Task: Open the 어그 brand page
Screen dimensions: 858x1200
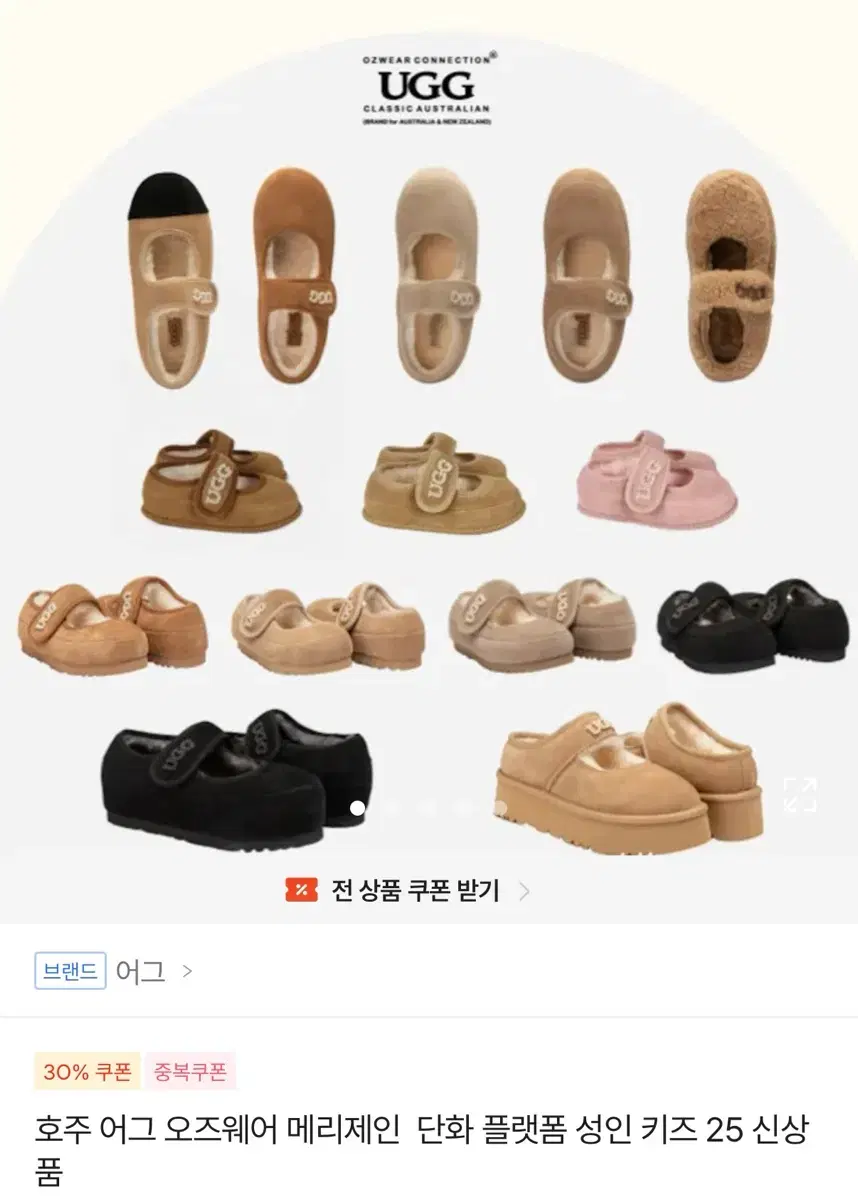Action: point(140,970)
